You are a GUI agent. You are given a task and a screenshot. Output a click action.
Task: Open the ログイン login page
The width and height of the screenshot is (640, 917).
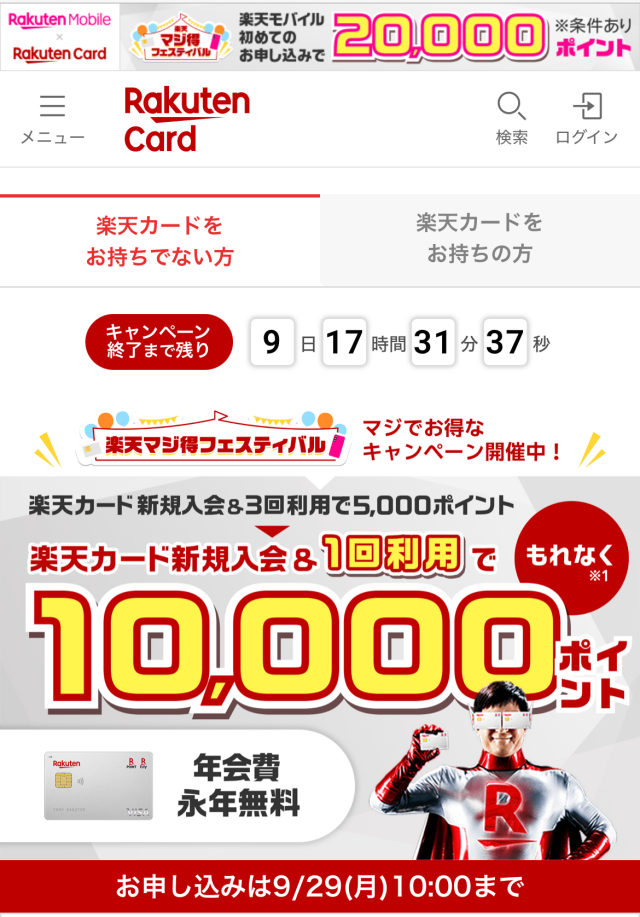(x=587, y=119)
